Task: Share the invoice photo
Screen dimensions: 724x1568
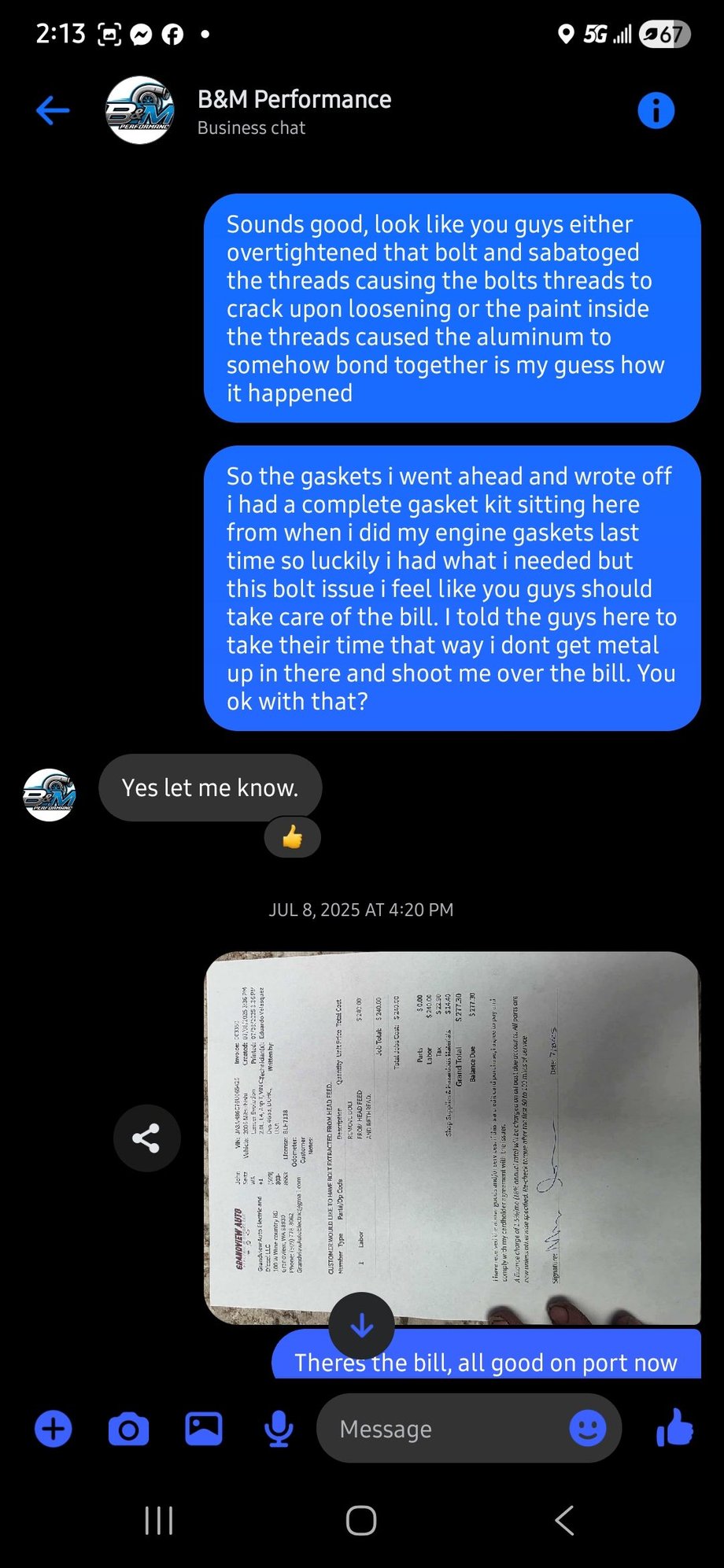Action: tap(146, 1138)
